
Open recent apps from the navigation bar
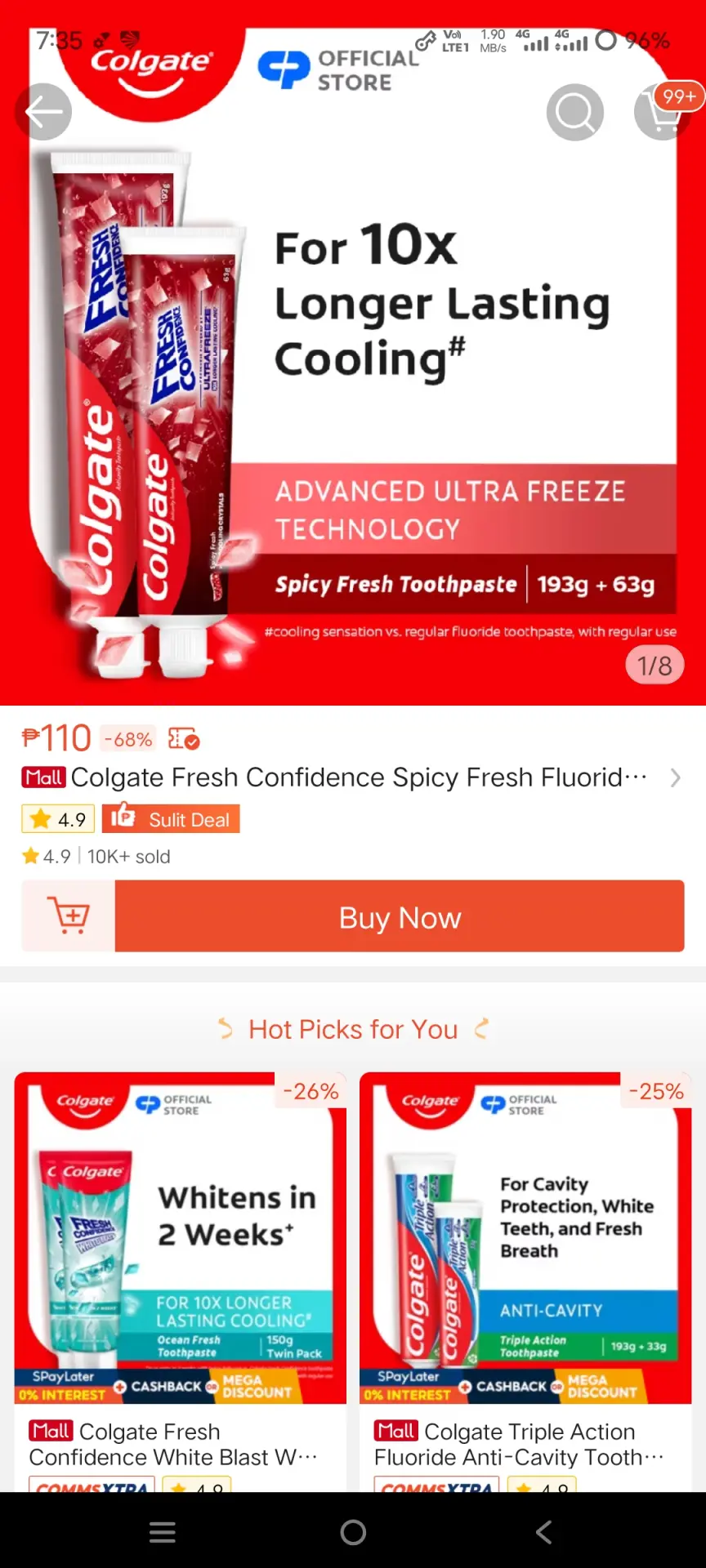point(163,1532)
